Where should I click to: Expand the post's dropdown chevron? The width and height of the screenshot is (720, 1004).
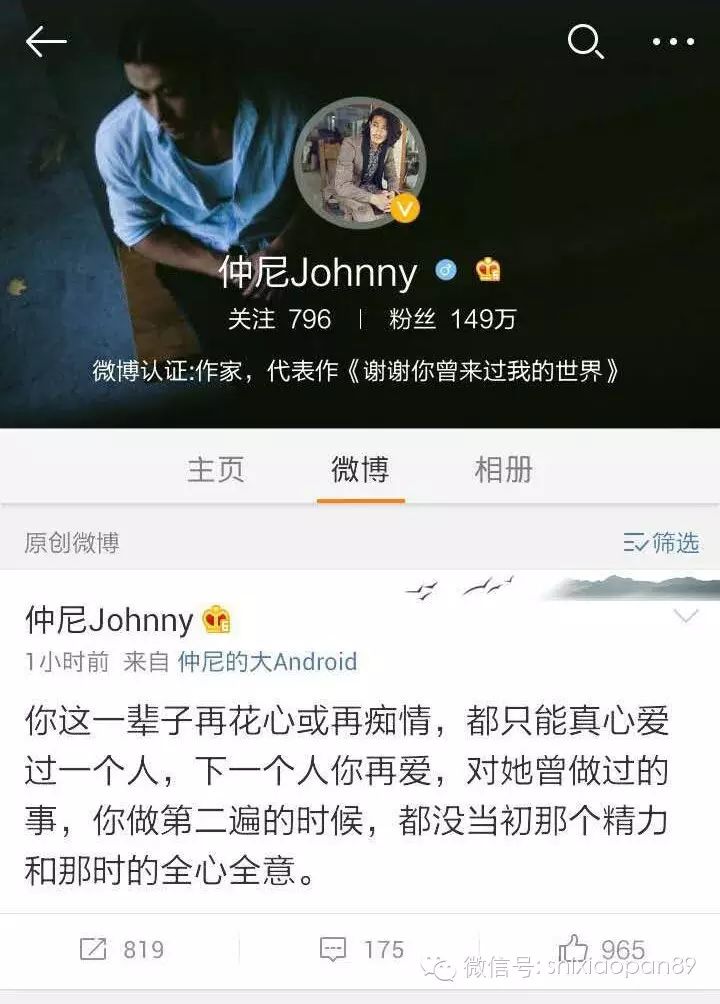[x=685, y=616]
